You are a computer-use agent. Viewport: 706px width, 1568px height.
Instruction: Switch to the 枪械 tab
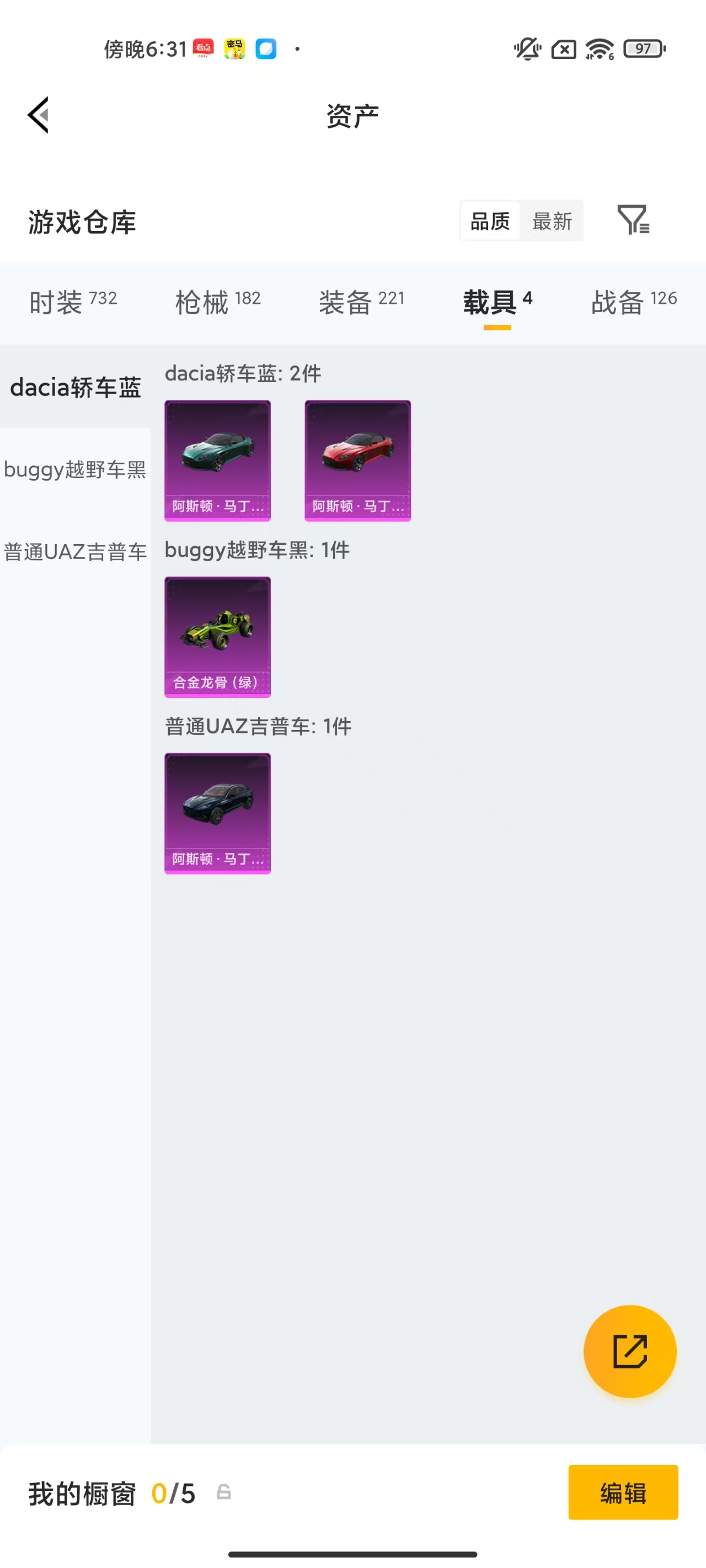(216, 300)
